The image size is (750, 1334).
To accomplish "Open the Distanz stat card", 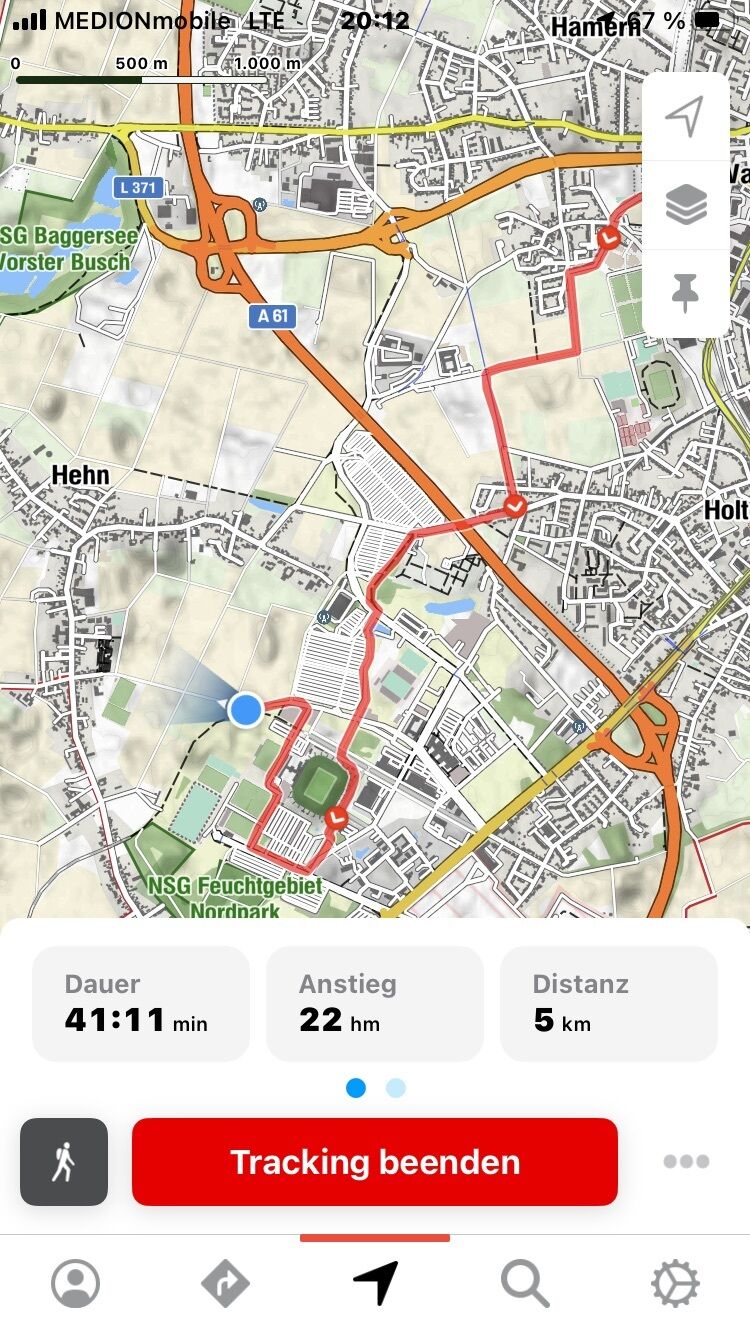I will coord(609,1003).
